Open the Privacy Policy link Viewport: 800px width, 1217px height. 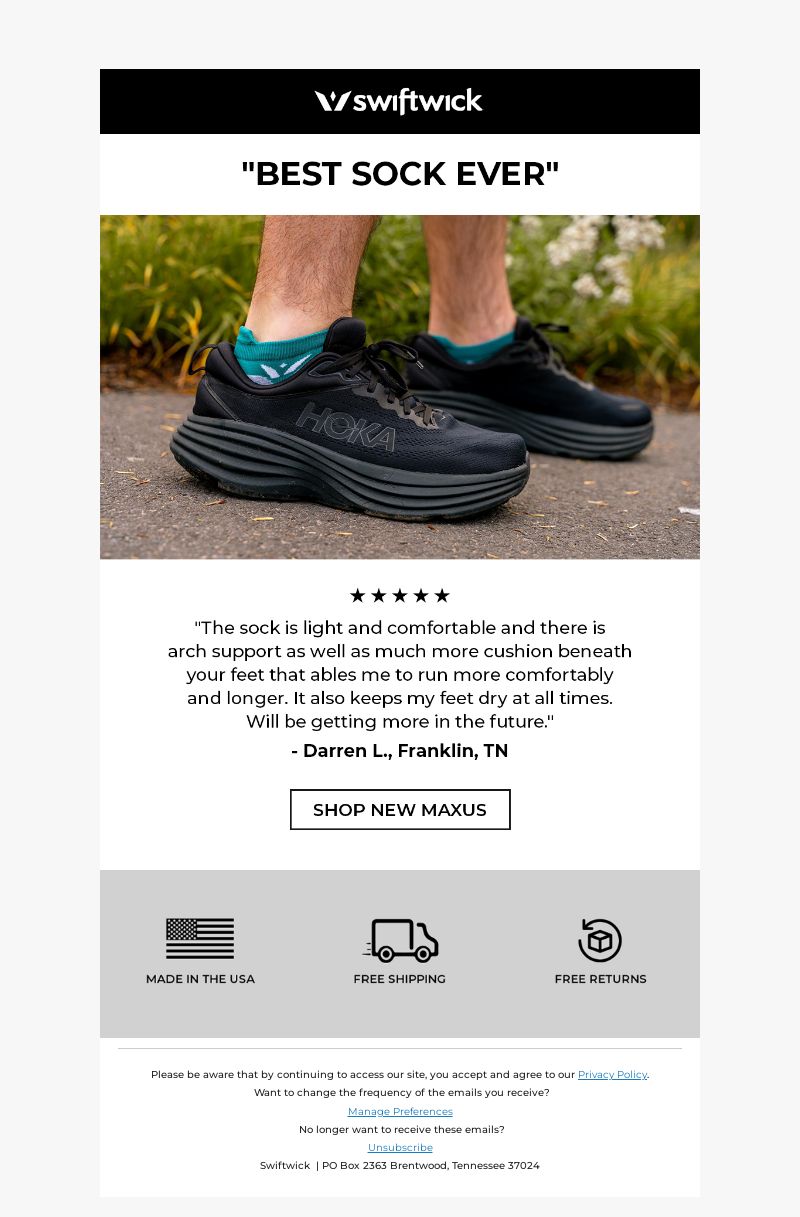(612, 1074)
